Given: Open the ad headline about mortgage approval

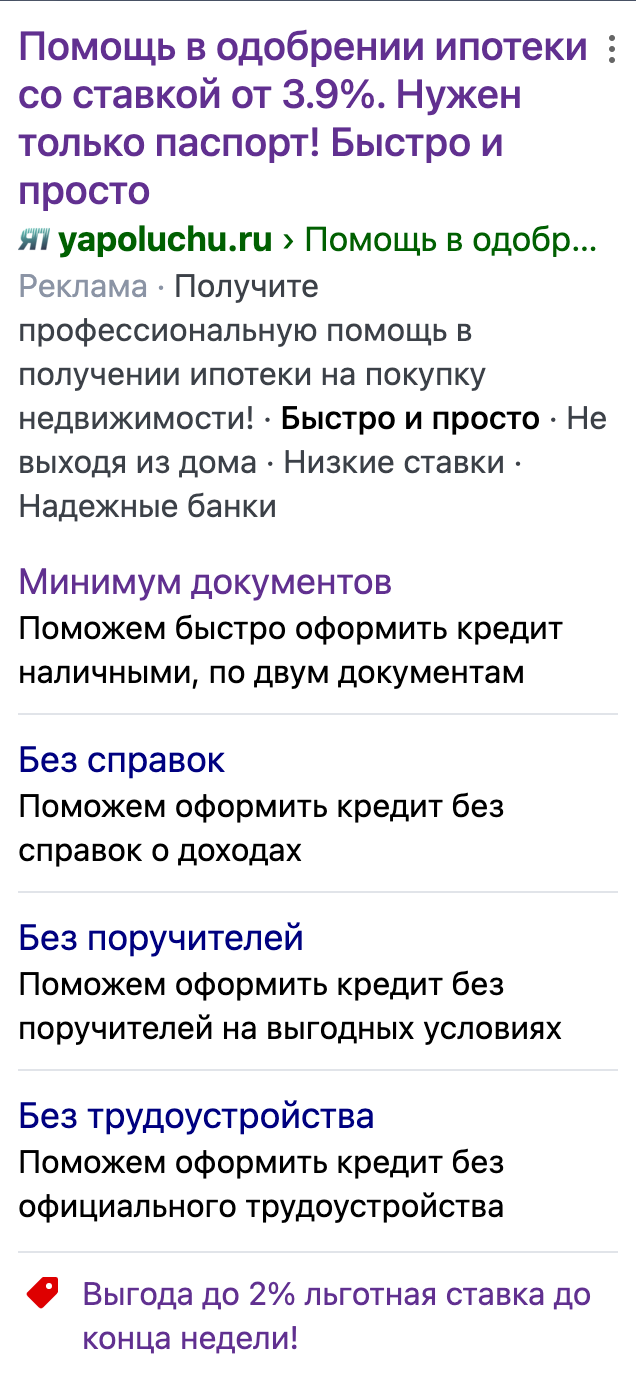Looking at the screenshot, I should point(303,118).
